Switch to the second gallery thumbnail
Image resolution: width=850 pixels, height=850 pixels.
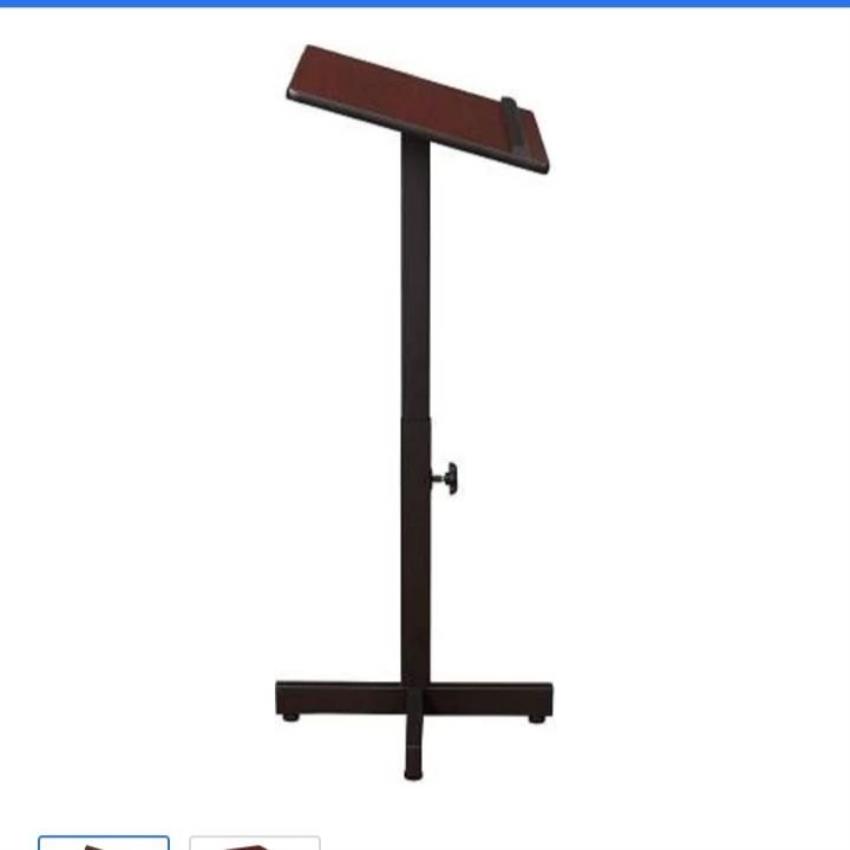point(255,843)
